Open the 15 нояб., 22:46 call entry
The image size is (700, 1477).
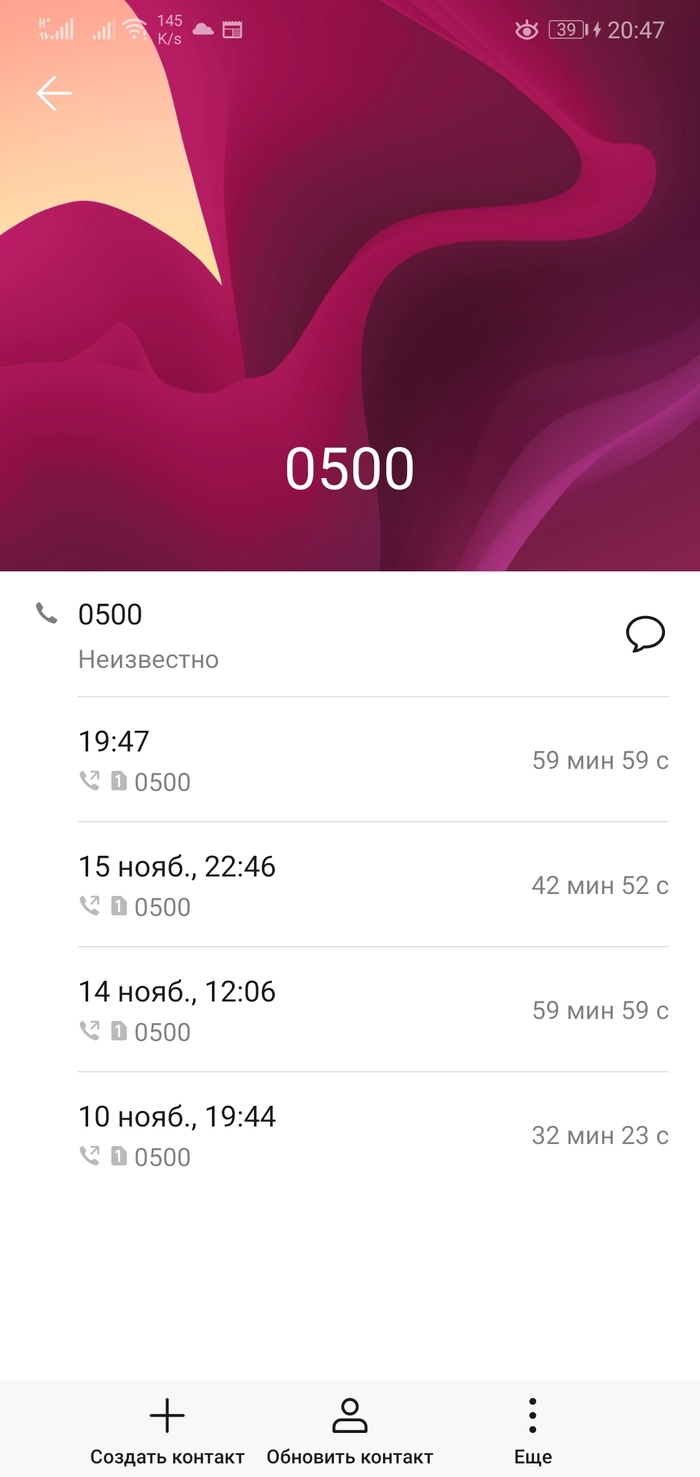point(372,885)
